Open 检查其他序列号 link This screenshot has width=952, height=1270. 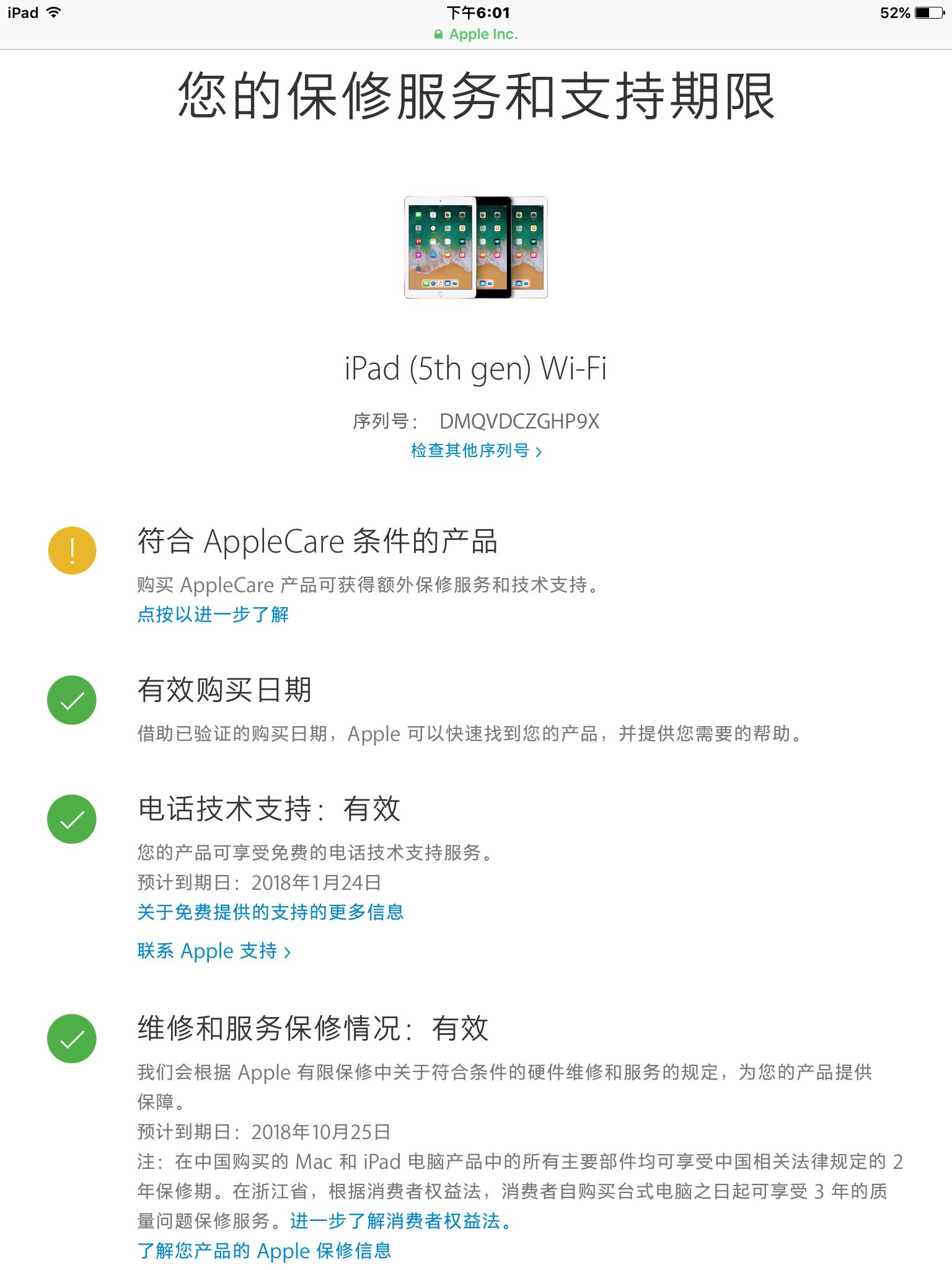[476, 451]
